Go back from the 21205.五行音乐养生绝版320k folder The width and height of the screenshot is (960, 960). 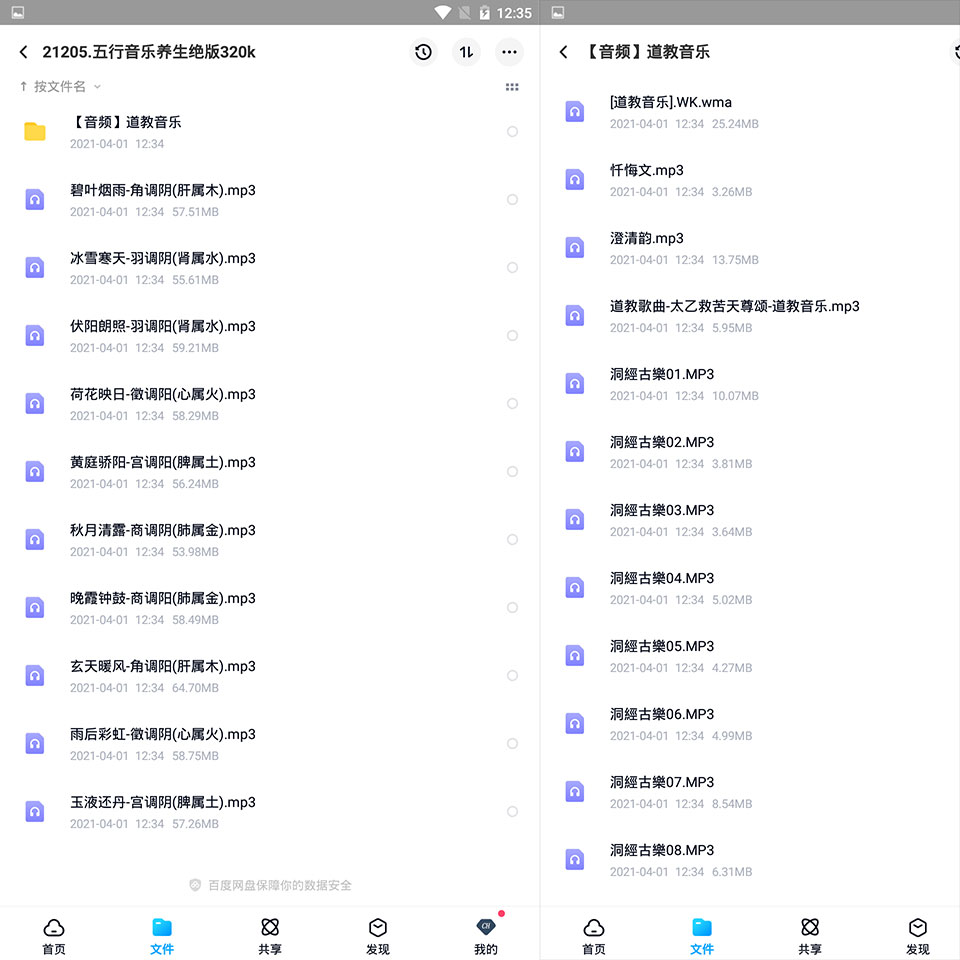point(23,52)
